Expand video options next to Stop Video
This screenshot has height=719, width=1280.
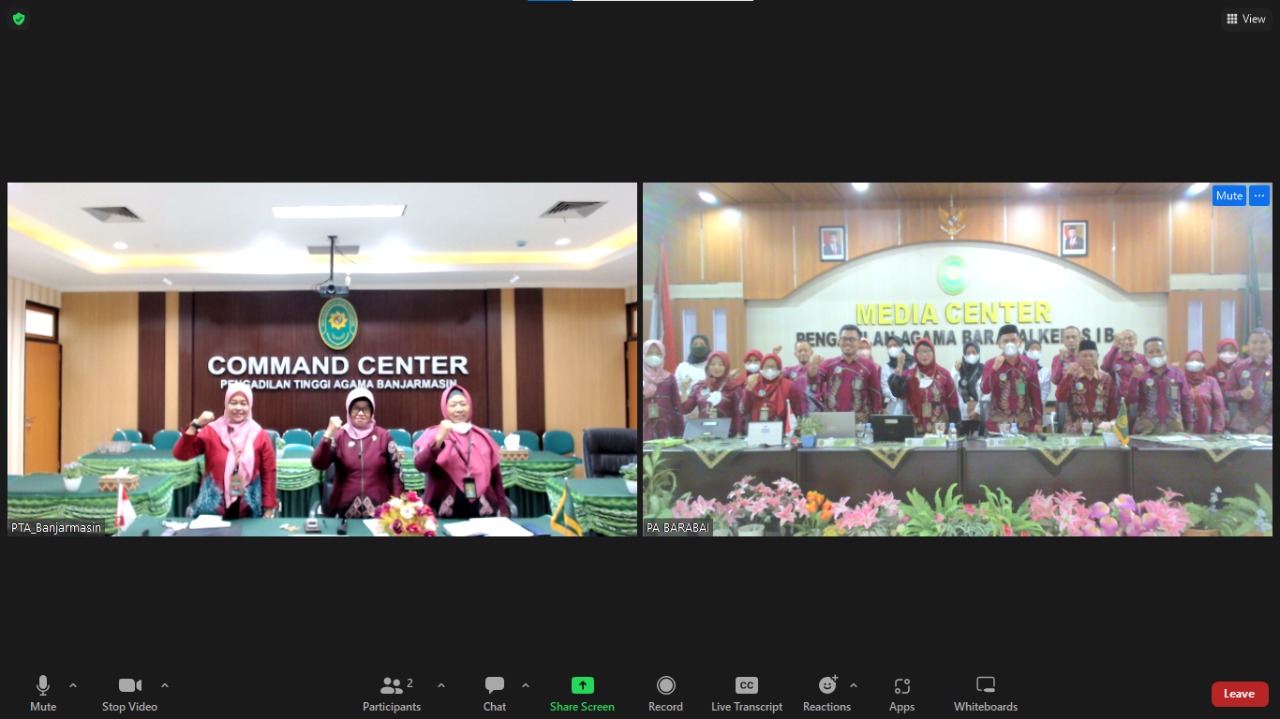click(x=165, y=686)
